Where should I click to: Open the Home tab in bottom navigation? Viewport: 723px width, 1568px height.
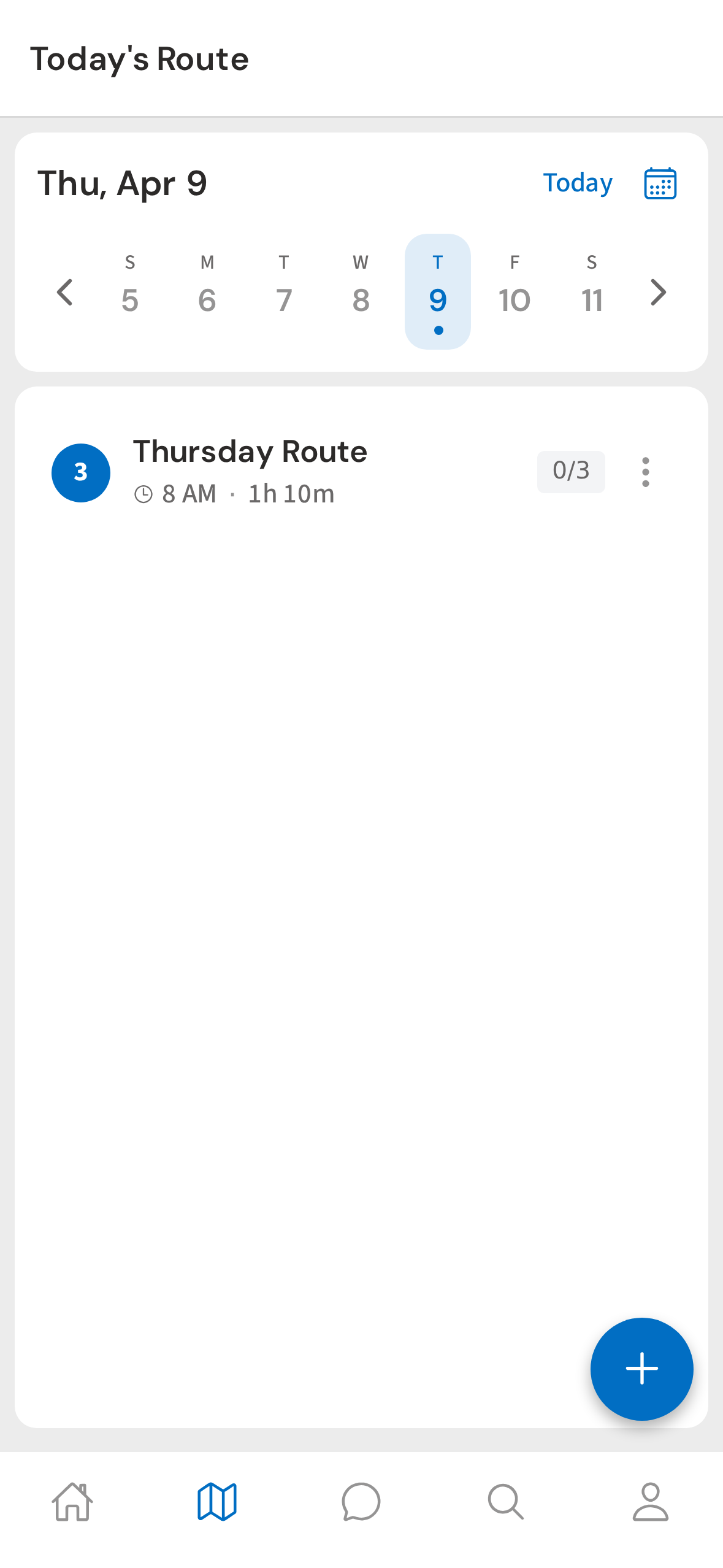tap(72, 1503)
